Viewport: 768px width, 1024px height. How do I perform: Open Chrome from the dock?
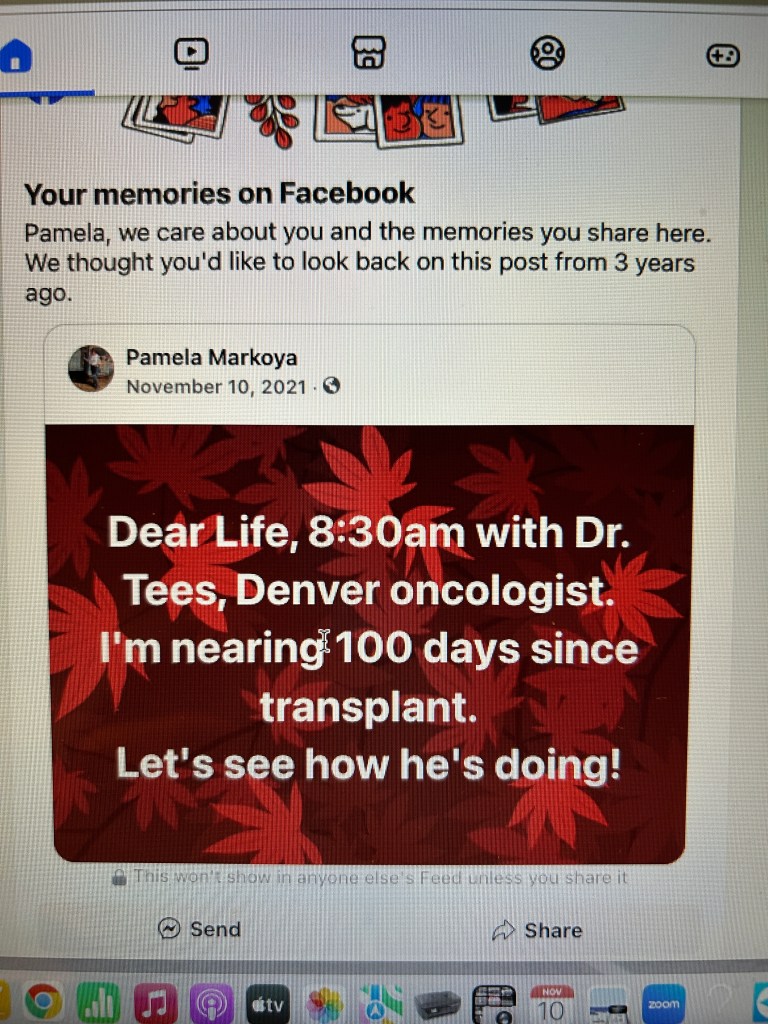(42, 1001)
